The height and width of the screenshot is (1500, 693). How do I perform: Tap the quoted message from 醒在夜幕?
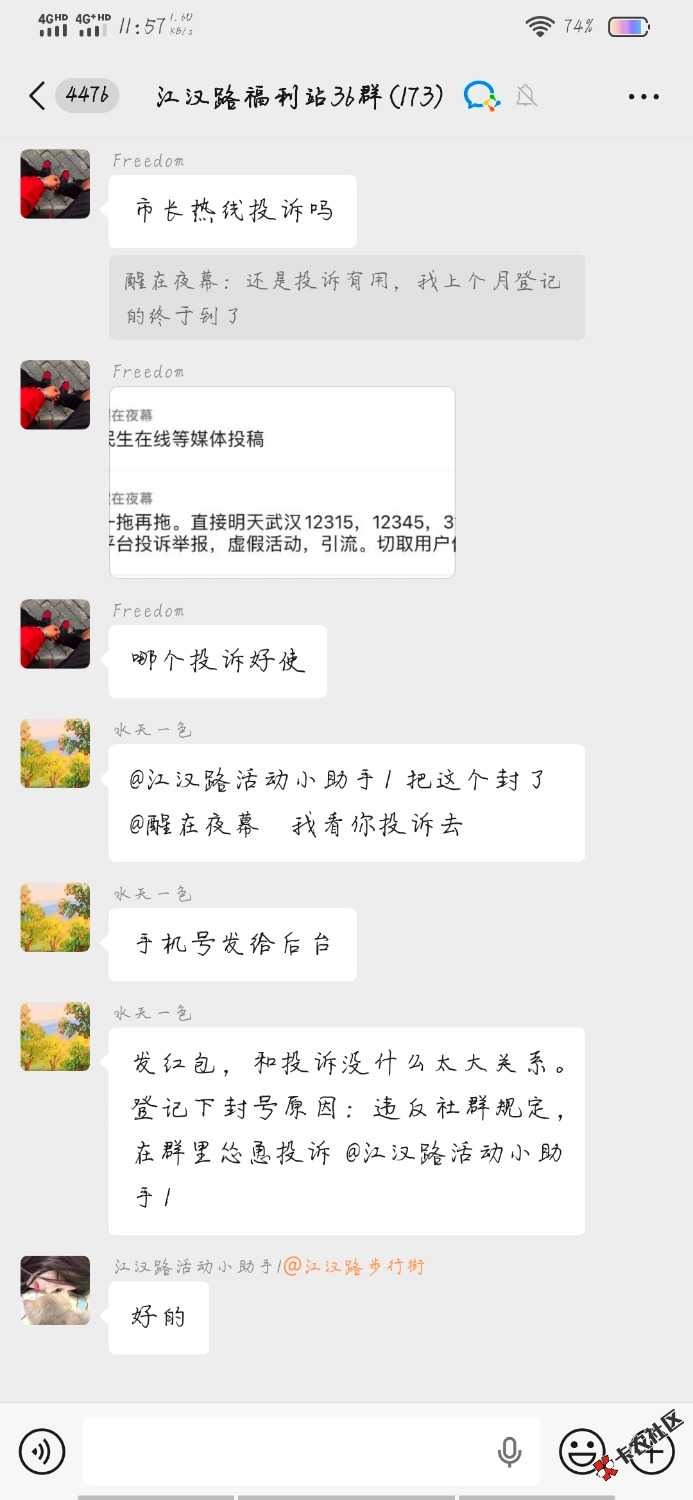coord(346,297)
